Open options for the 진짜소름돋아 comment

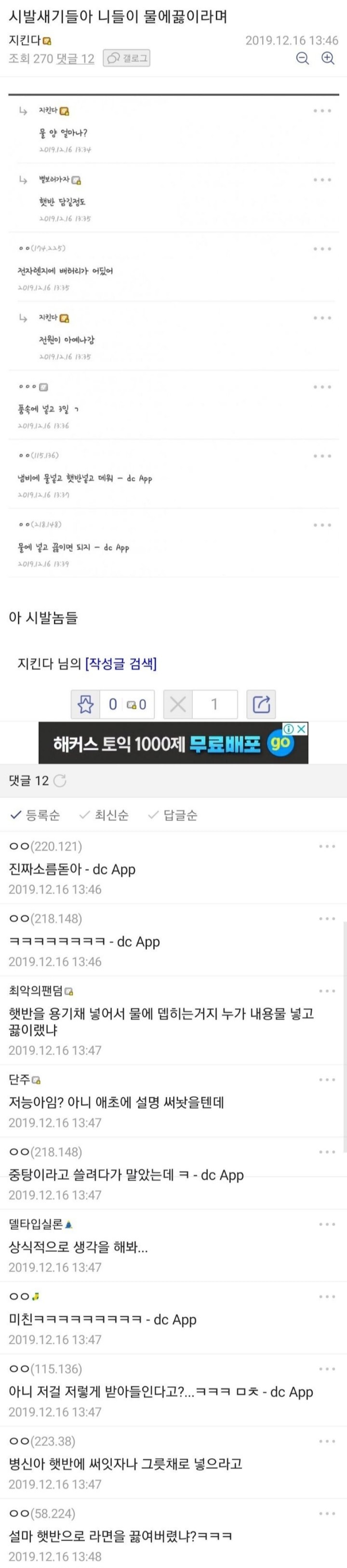[x=327, y=846]
